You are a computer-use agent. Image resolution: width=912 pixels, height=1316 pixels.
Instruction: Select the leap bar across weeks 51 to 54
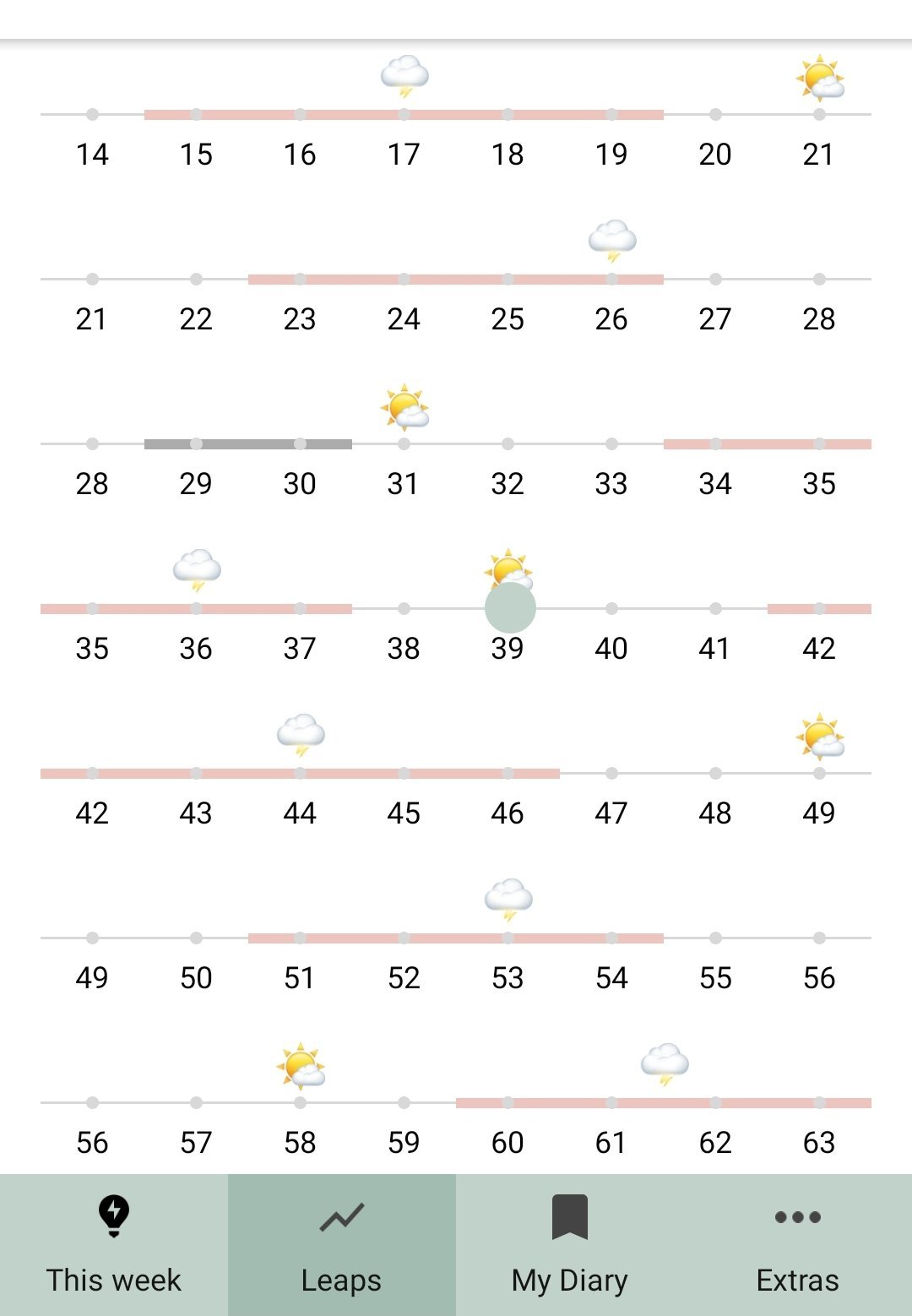pos(456,938)
